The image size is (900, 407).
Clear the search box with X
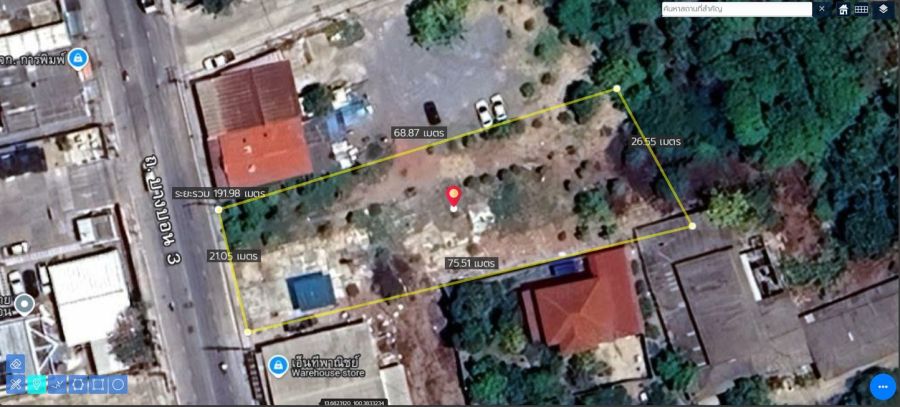coord(822,9)
